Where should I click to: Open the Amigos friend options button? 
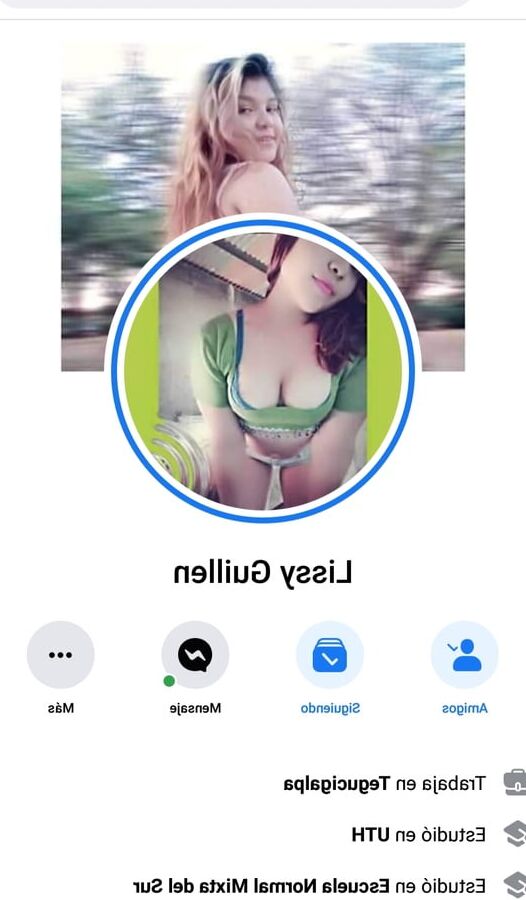click(x=465, y=655)
